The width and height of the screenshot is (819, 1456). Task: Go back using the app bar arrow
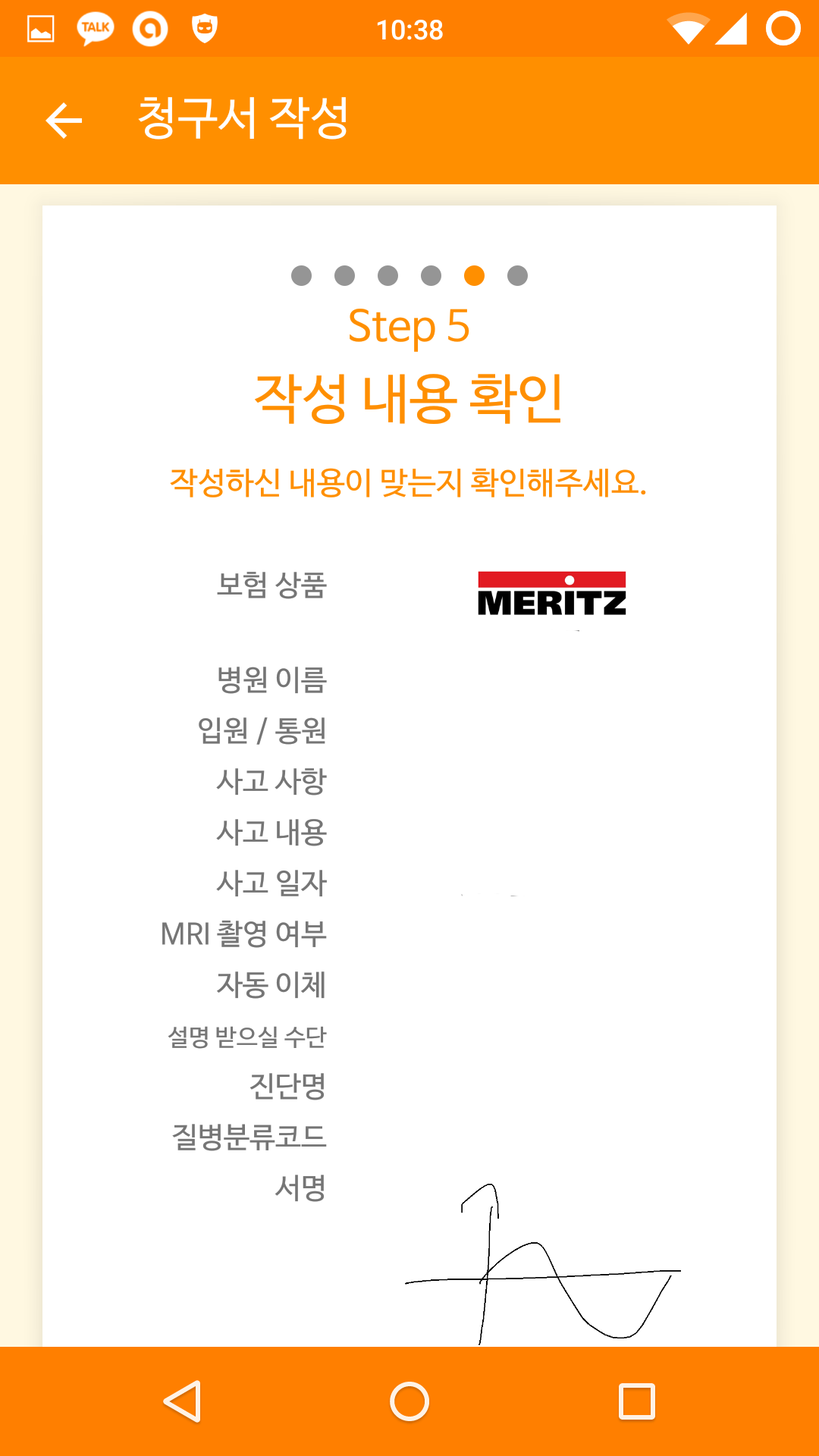64,121
